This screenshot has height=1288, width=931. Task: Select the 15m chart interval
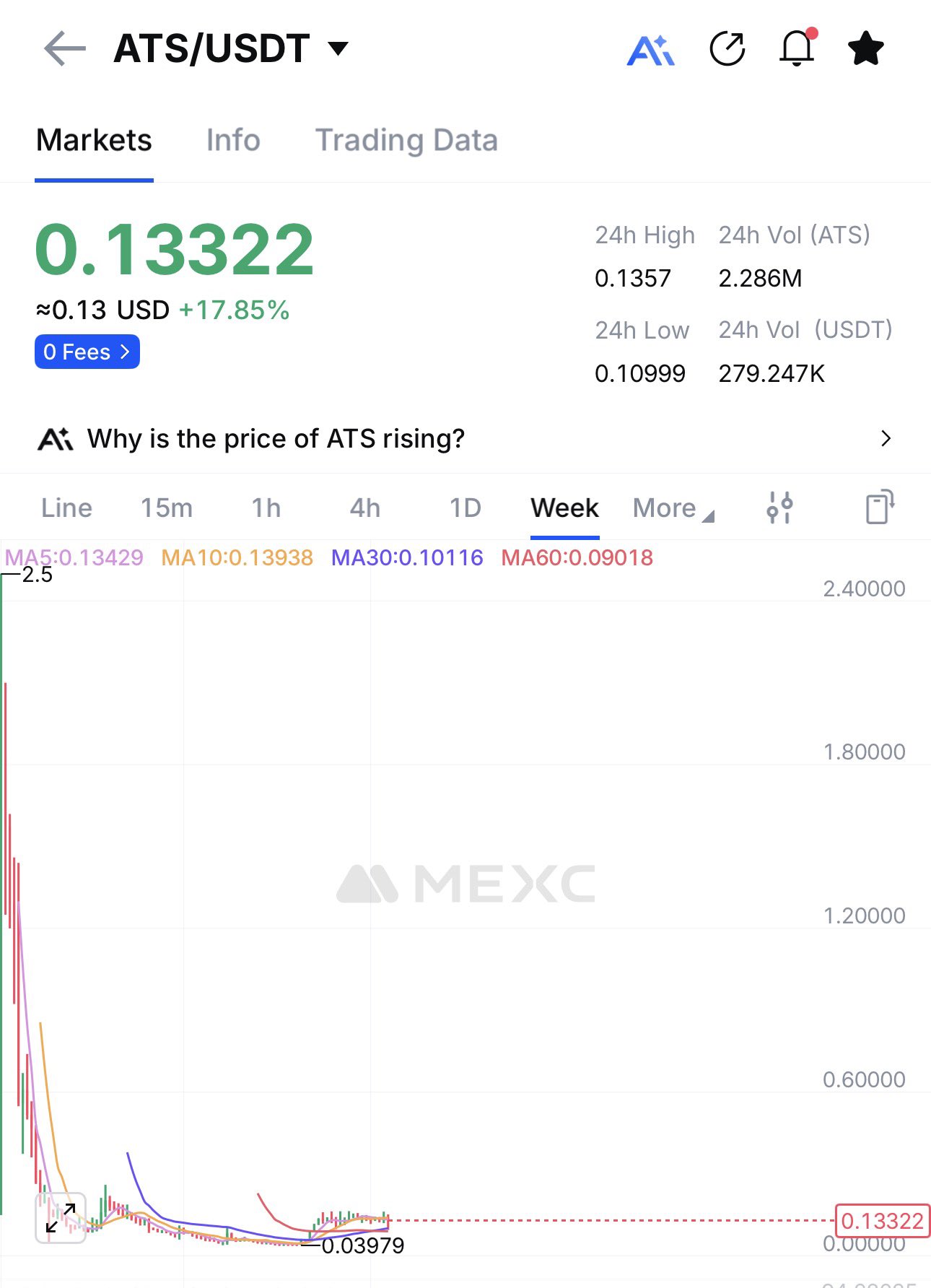point(166,508)
